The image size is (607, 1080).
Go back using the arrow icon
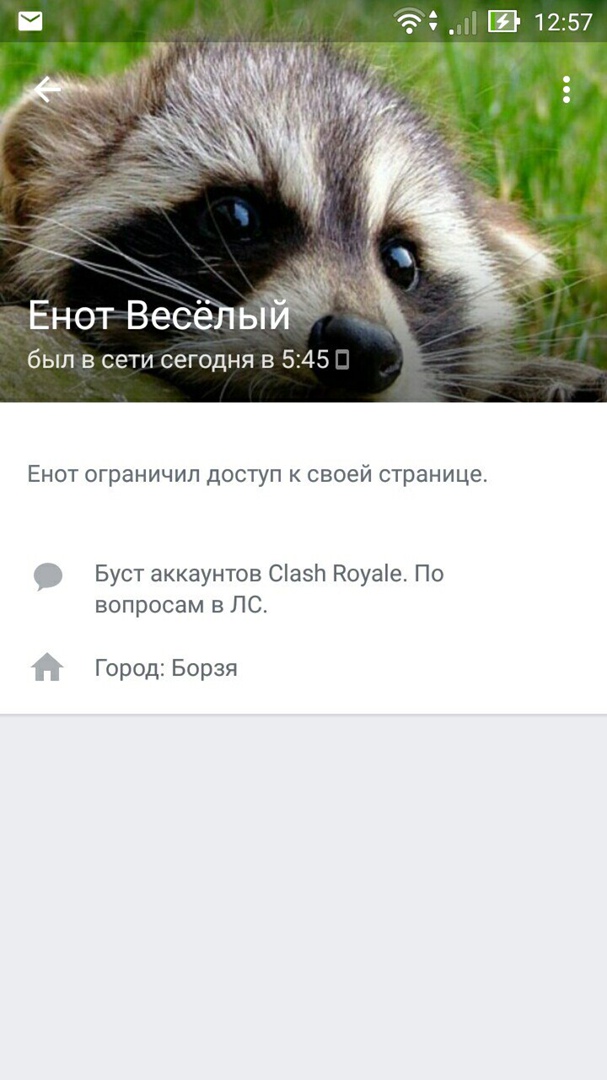(47, 90)
